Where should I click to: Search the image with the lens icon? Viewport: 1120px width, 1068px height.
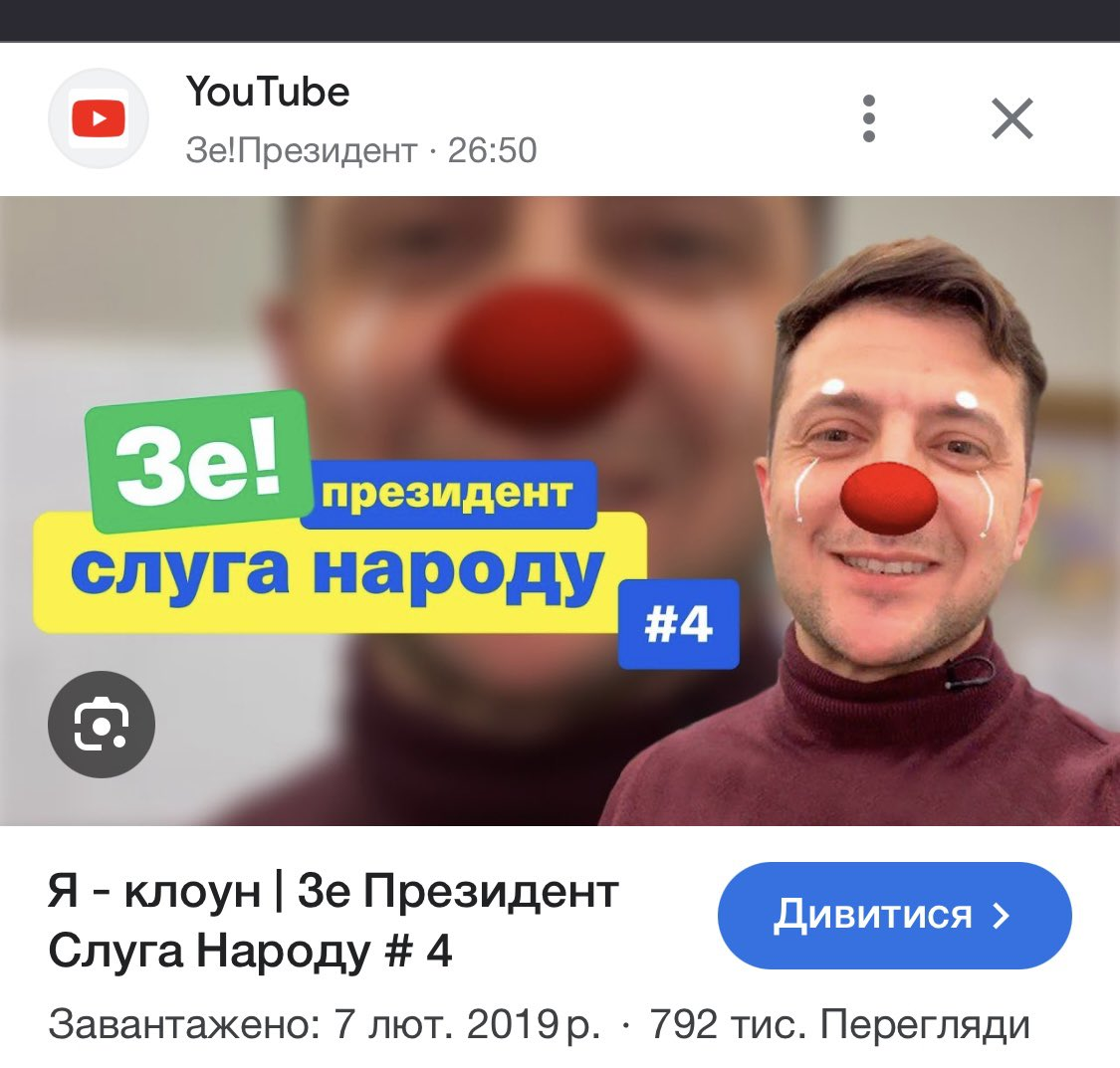tap(102, 725)
